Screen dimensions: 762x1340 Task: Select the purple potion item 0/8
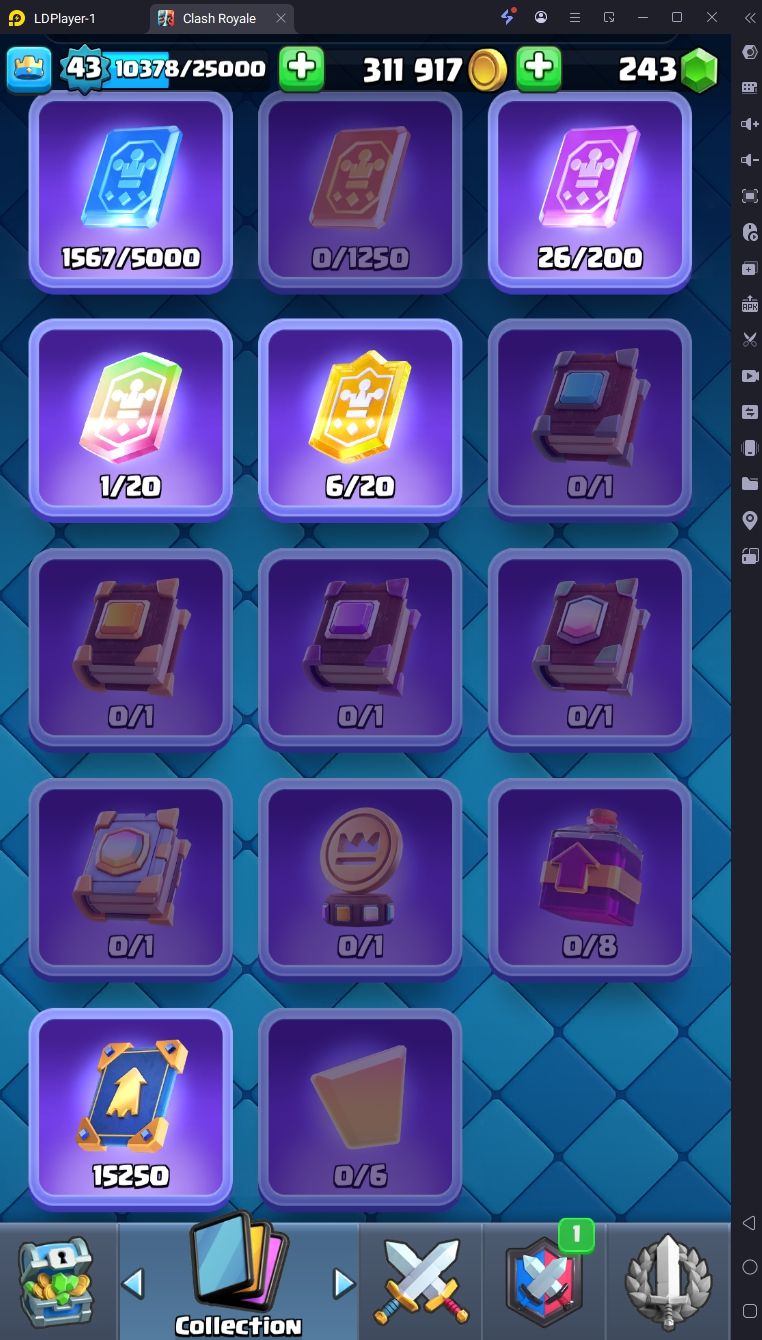(590, 878)
